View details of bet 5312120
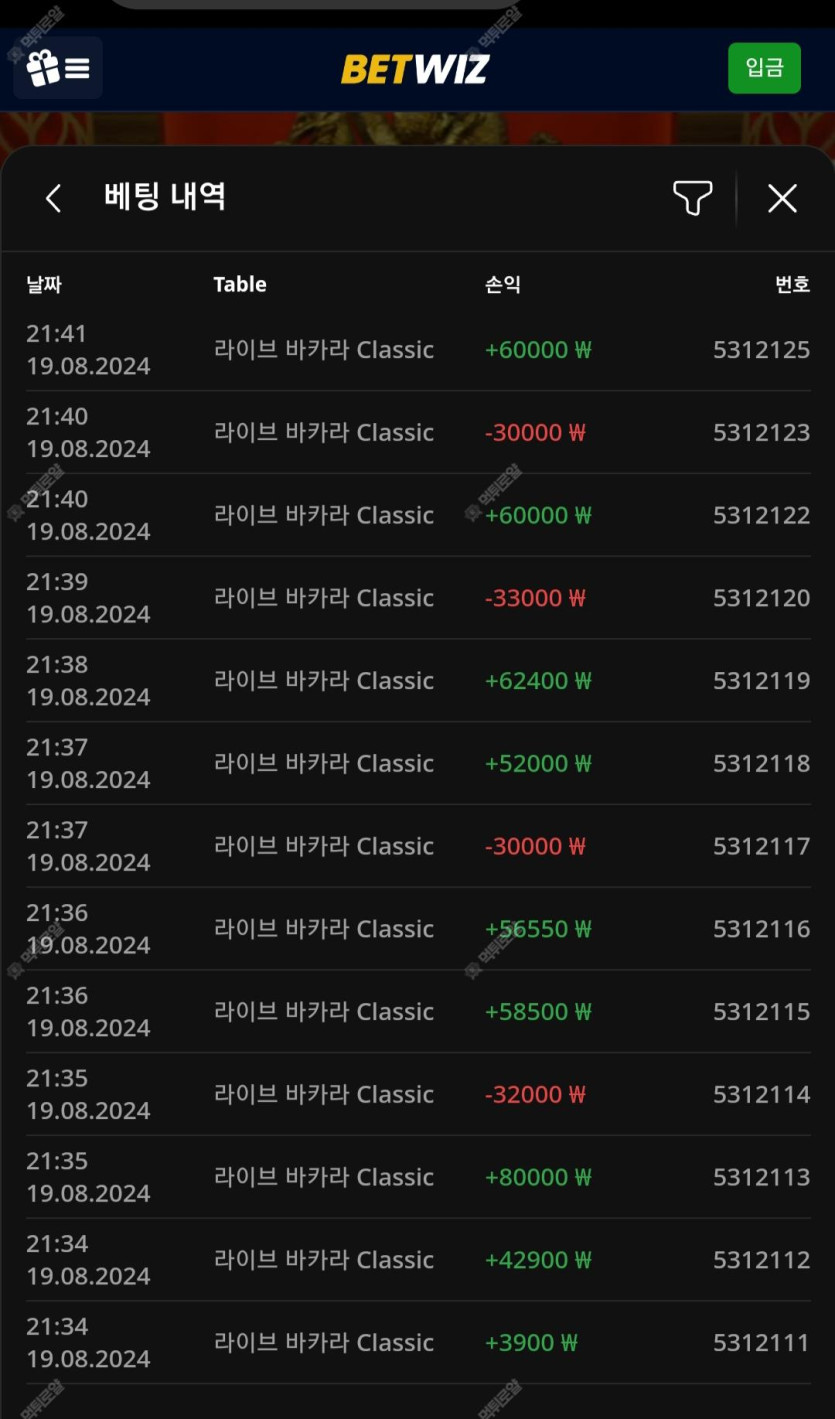 (418, 598)
